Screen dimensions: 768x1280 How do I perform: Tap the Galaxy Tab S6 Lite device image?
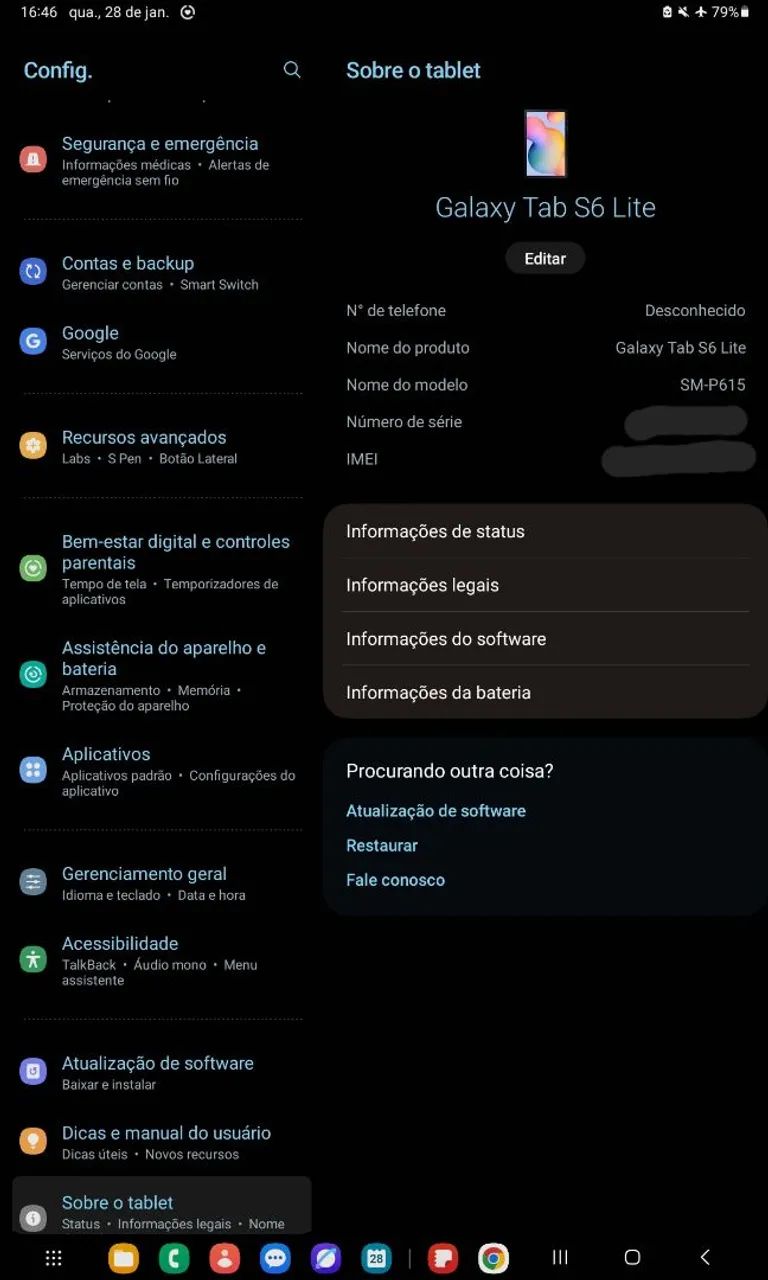click(x=545, y=143)
